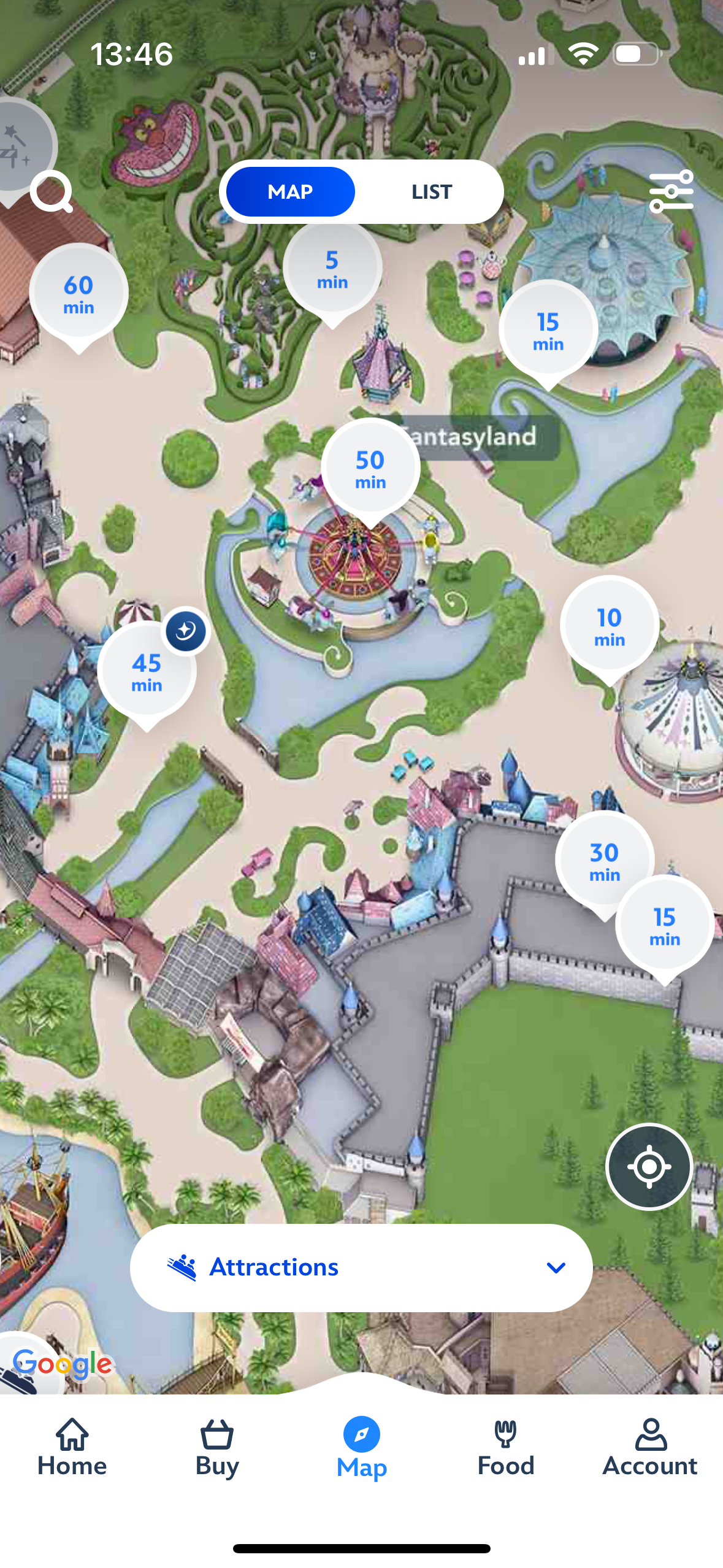Switch to the LIST view

tap(431, 192)
